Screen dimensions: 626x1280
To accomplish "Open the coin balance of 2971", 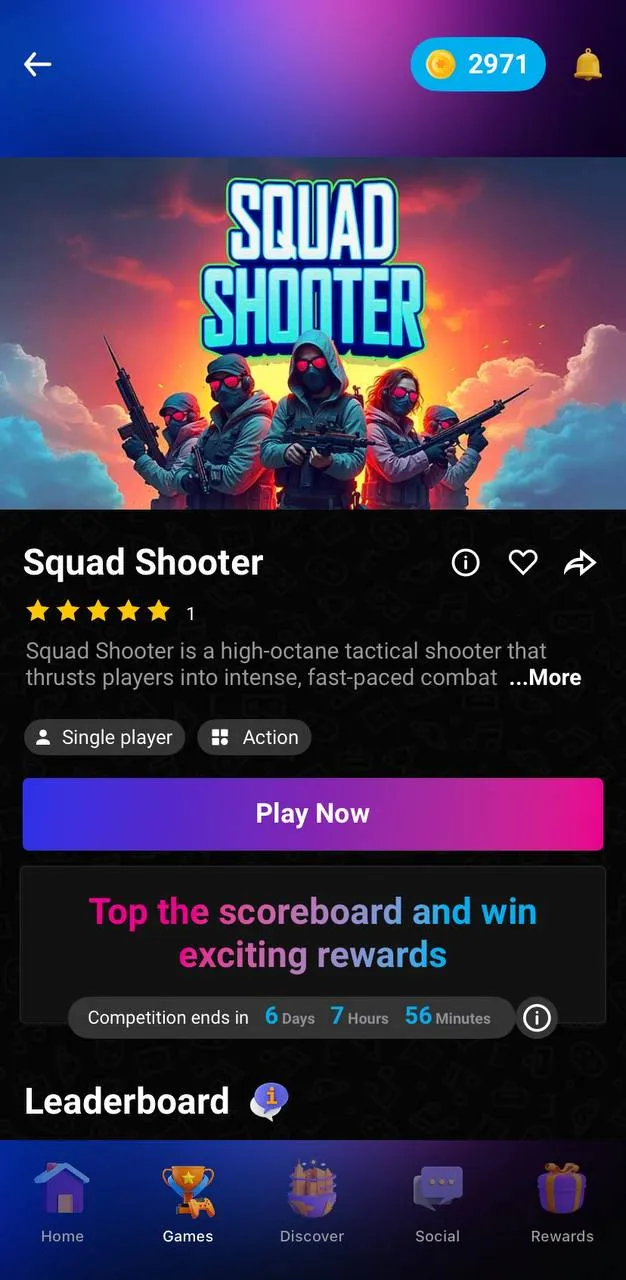I will click(x=478, y=65).
